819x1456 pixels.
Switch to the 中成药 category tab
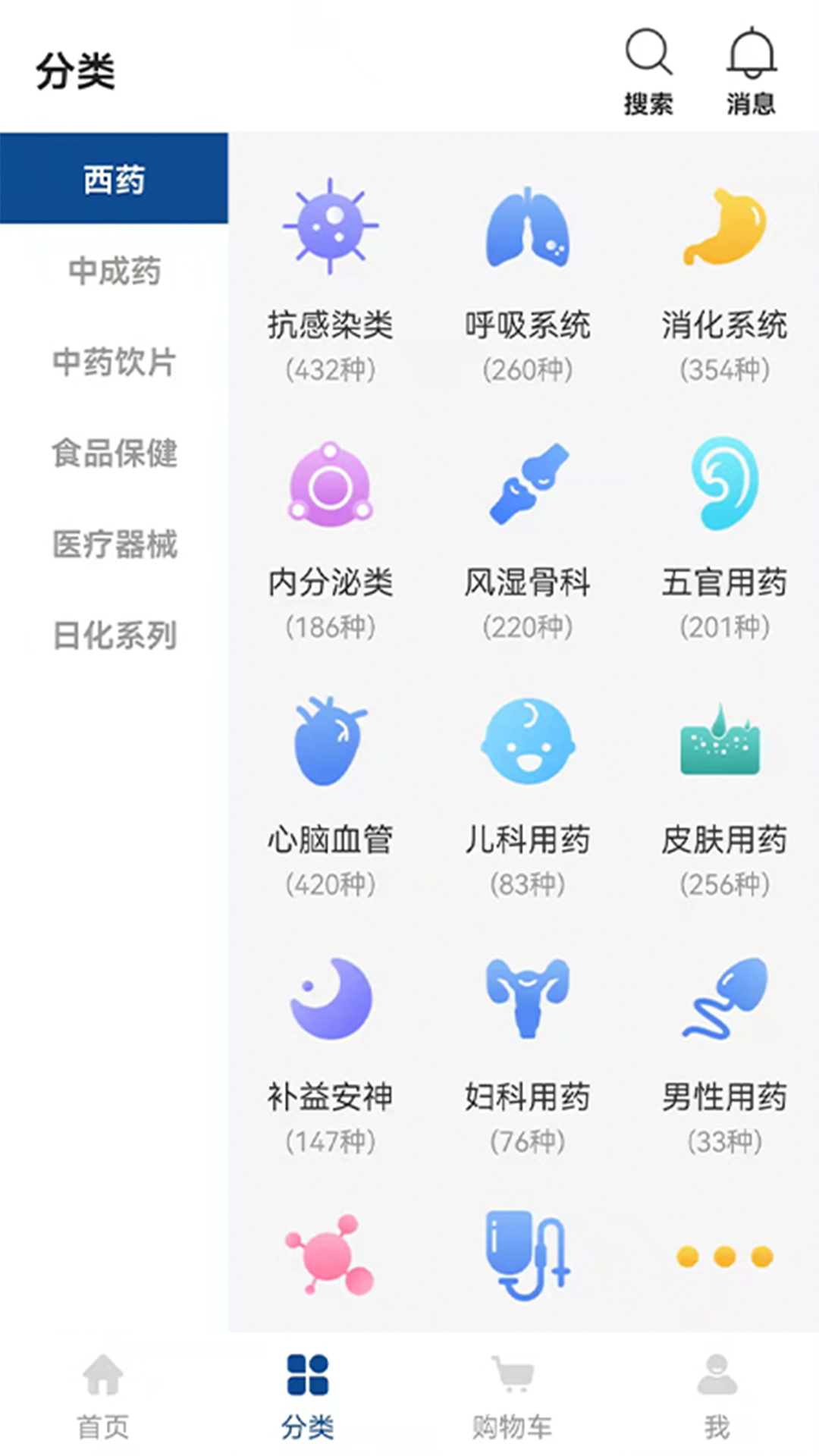click(114, 273)
